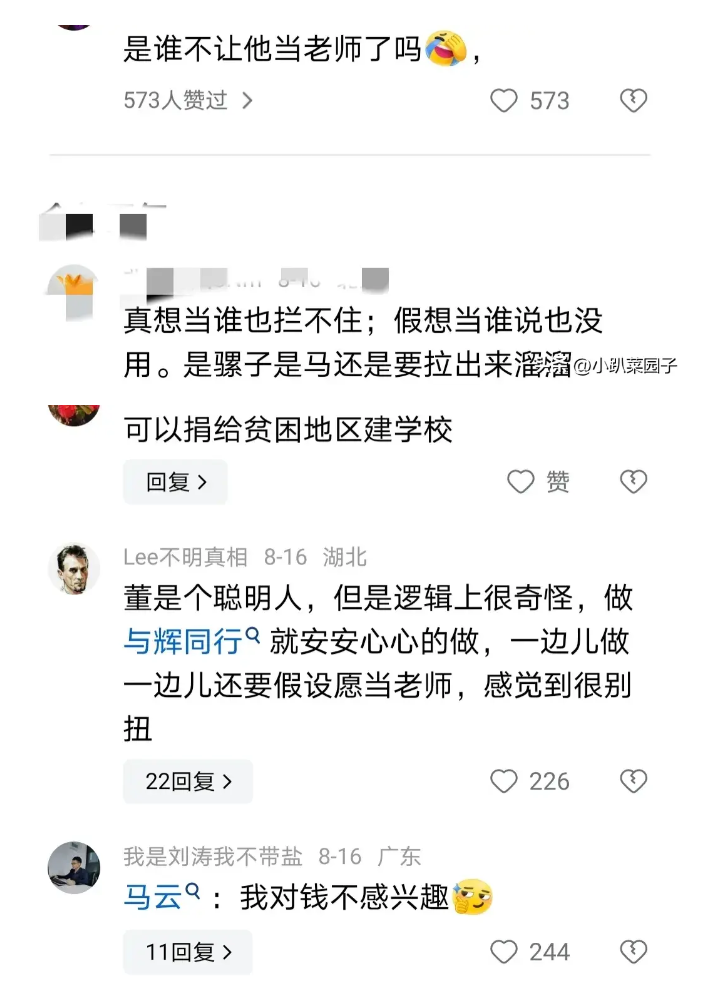Like the comment about donating to build schools

click(x=521, y=482)
